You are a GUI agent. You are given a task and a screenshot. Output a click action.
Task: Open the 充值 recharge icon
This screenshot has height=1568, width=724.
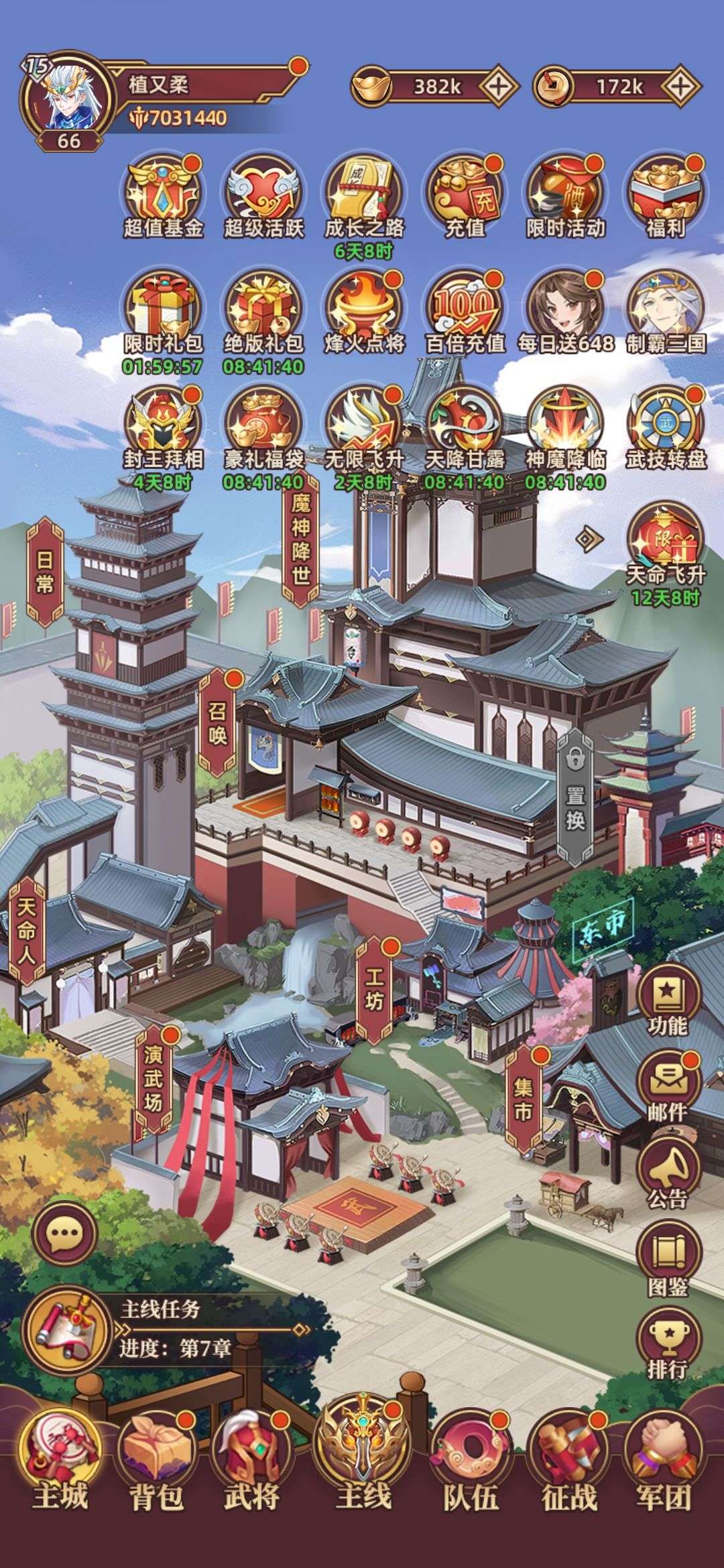pos(465,194)
